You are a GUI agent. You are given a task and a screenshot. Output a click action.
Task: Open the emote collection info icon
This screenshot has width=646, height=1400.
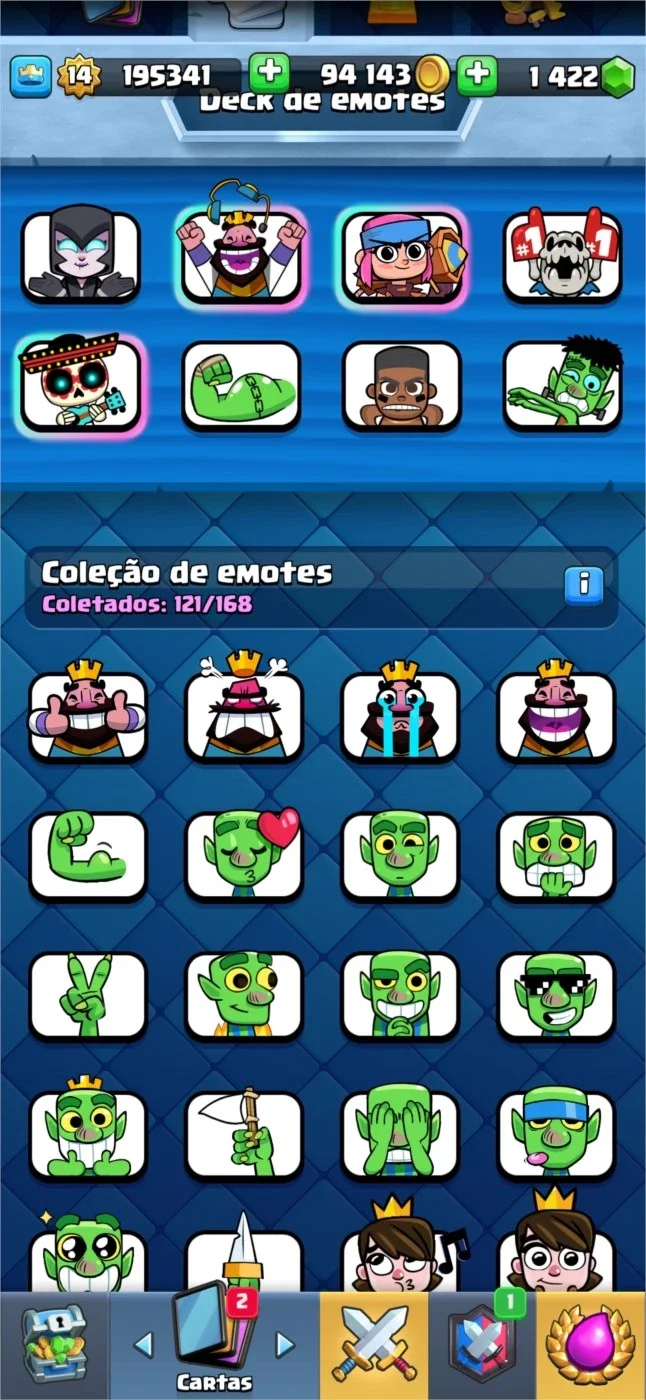point(583,585)
